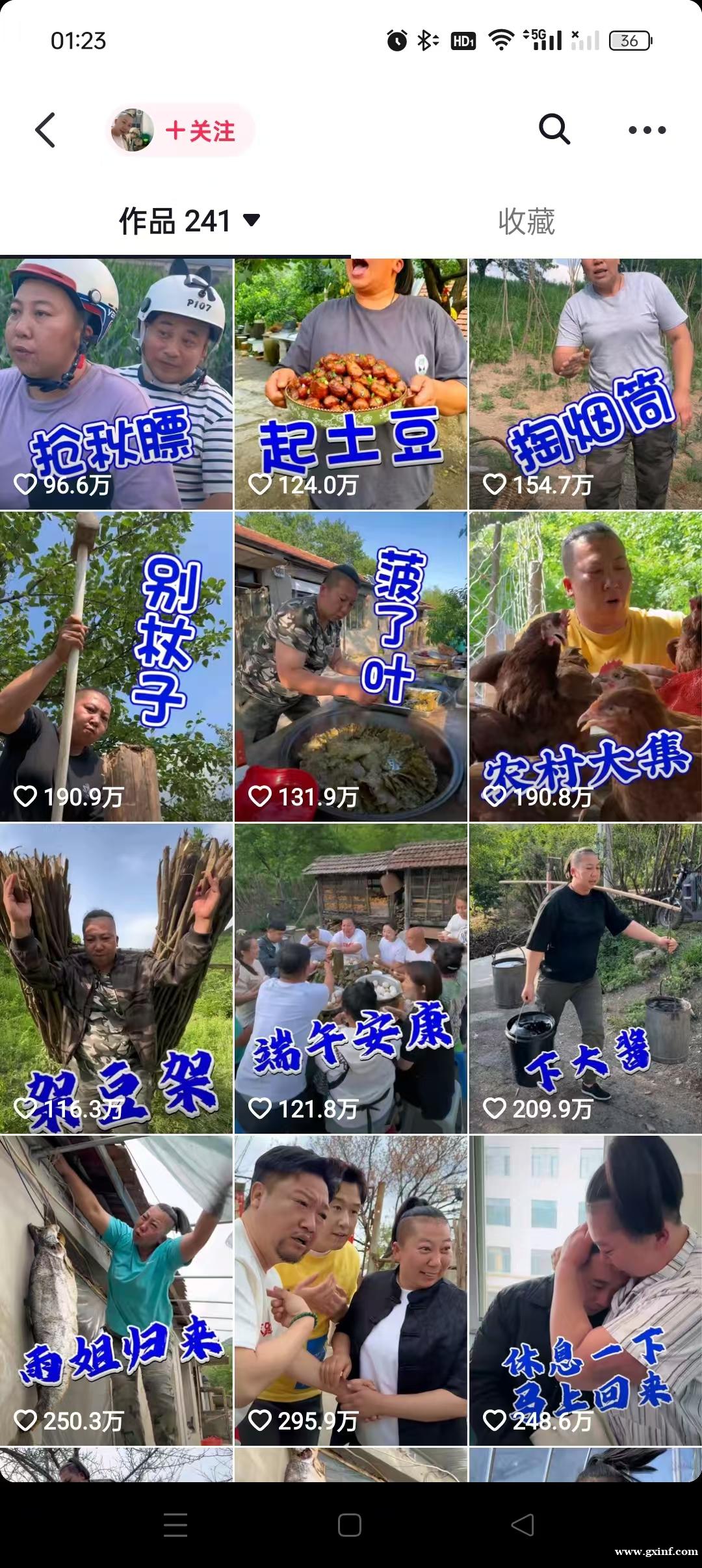
Task: Open the three-dot overflow menu
Action: coord(647,130)
